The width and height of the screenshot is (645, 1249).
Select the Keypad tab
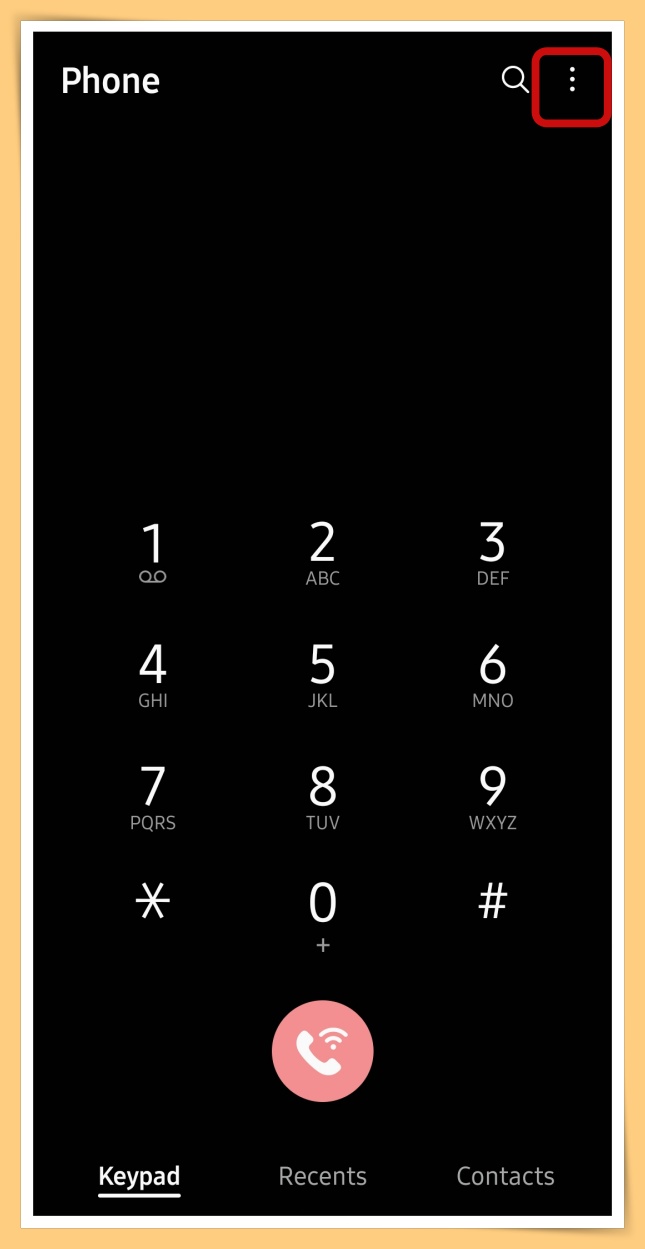pos(139,1176)
